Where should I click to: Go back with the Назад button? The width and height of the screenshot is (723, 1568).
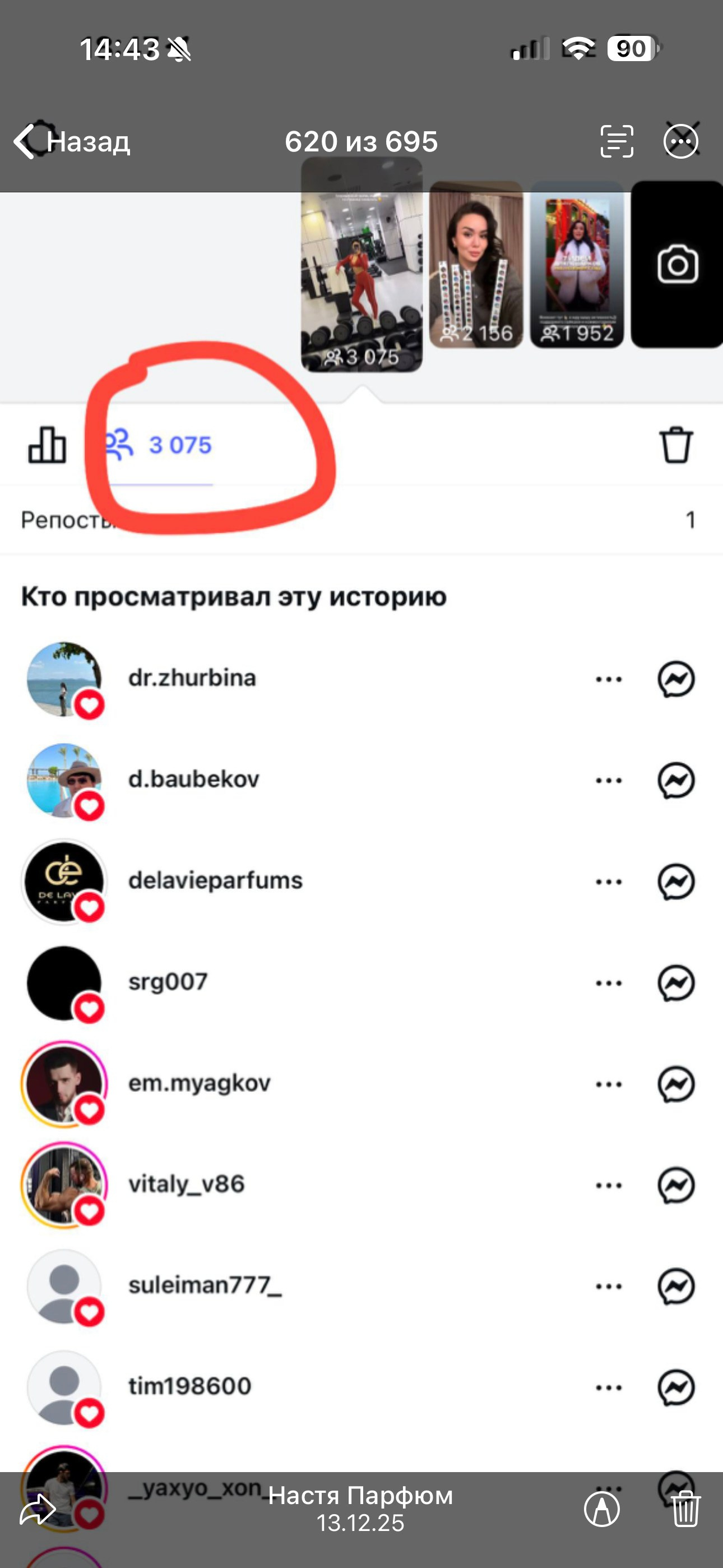72,141
